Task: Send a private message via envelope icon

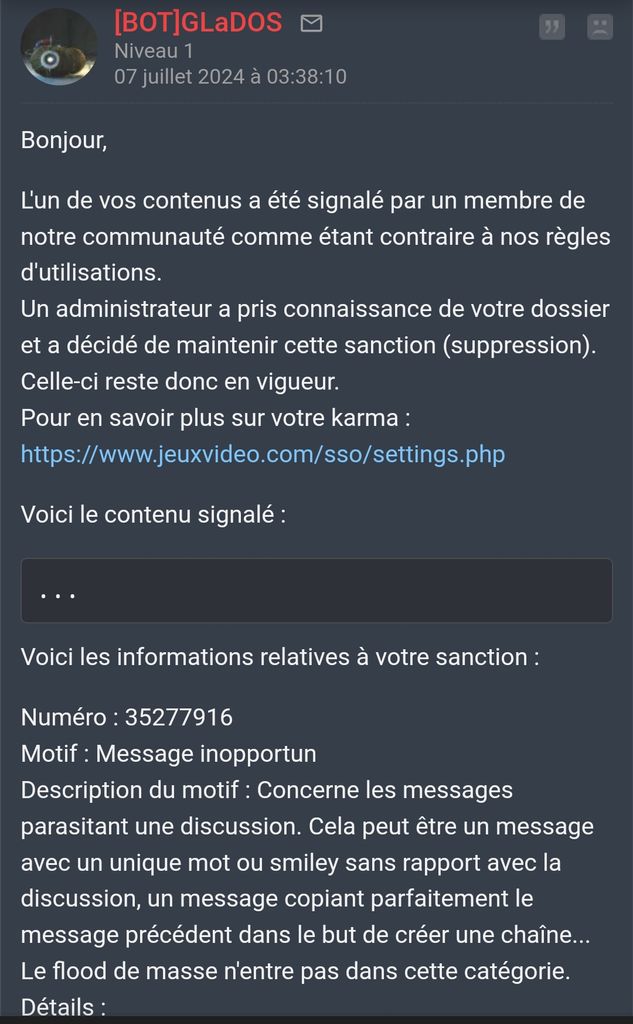Action: tap(311, 24)
